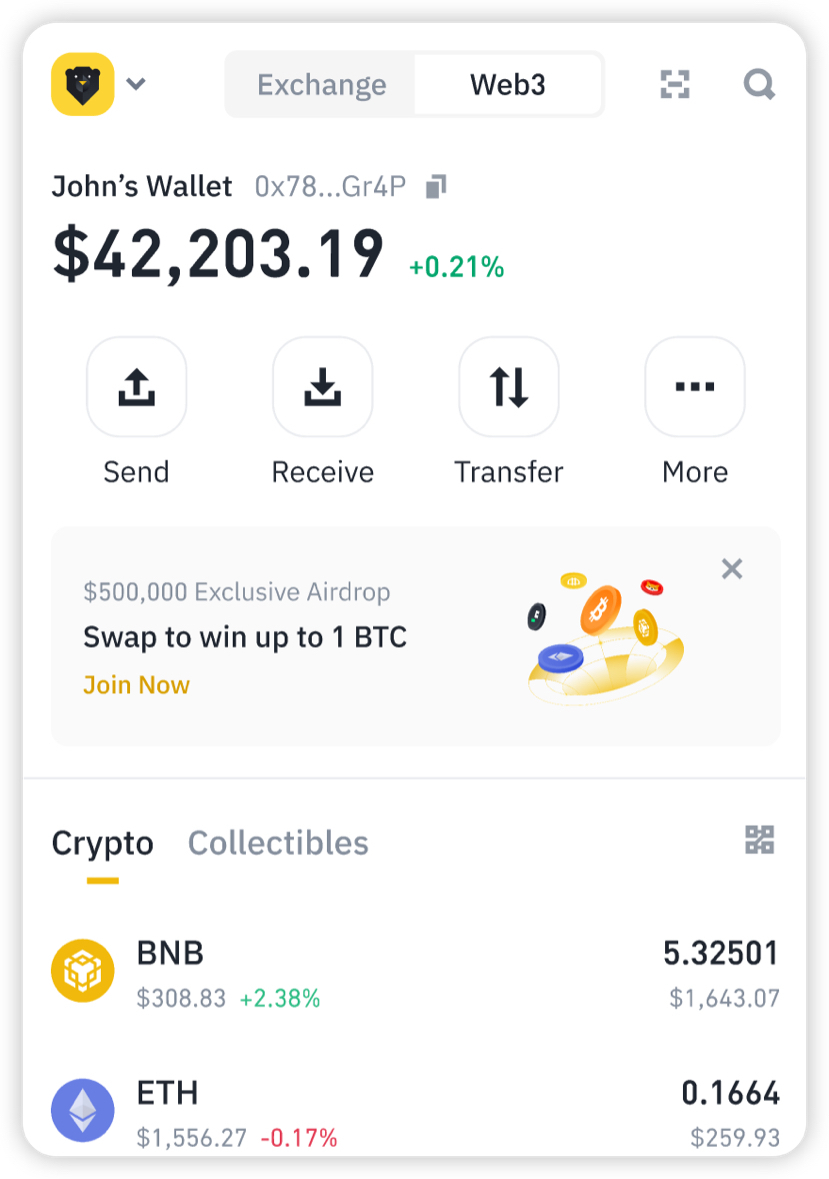The width and height of the screenshot is (829, 1179).
Task: View ETH asset details
Action: pyautogui.click(x=414, y=1111)
